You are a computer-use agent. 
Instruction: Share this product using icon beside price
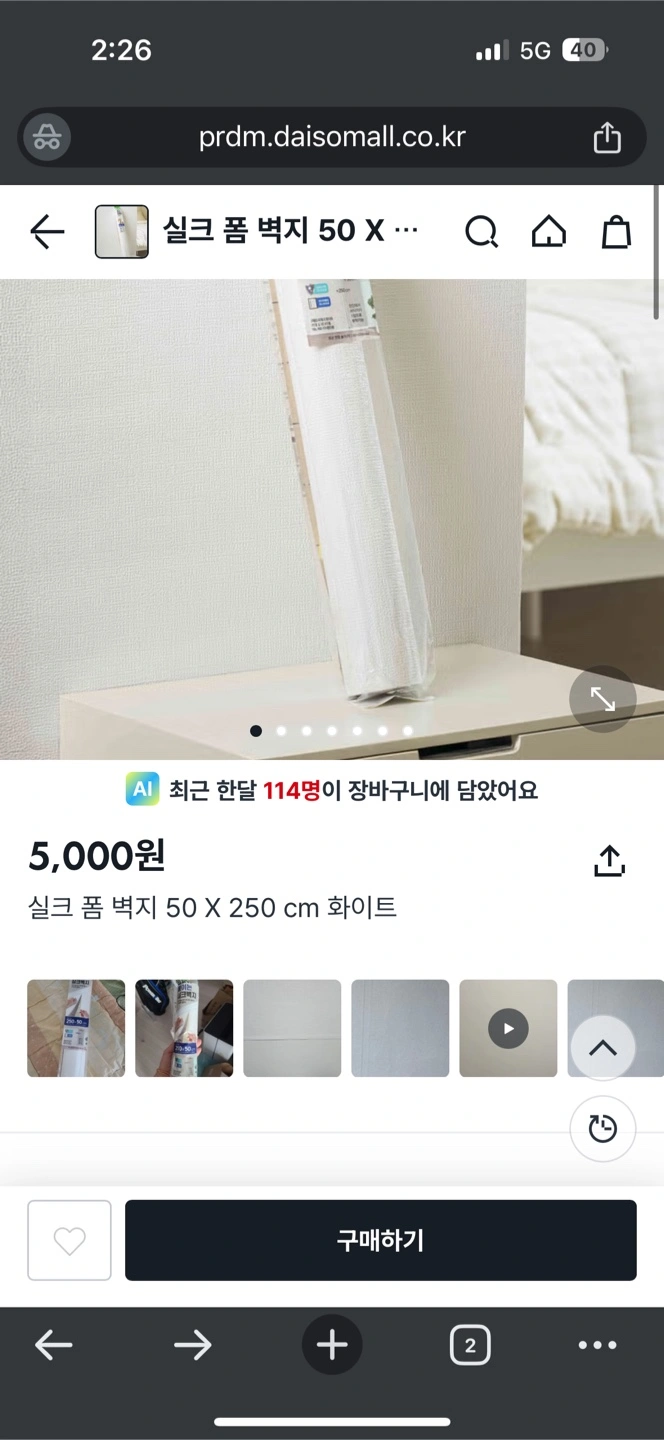point(609,860)
